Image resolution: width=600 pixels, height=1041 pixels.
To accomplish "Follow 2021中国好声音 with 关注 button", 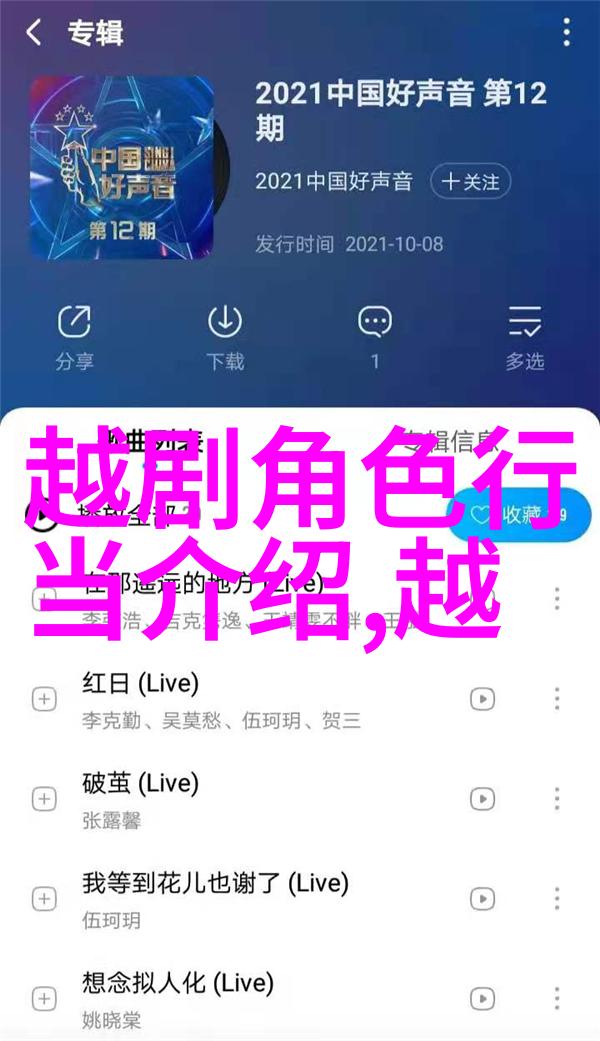I will pyautogui.click(x=470, y=182).
